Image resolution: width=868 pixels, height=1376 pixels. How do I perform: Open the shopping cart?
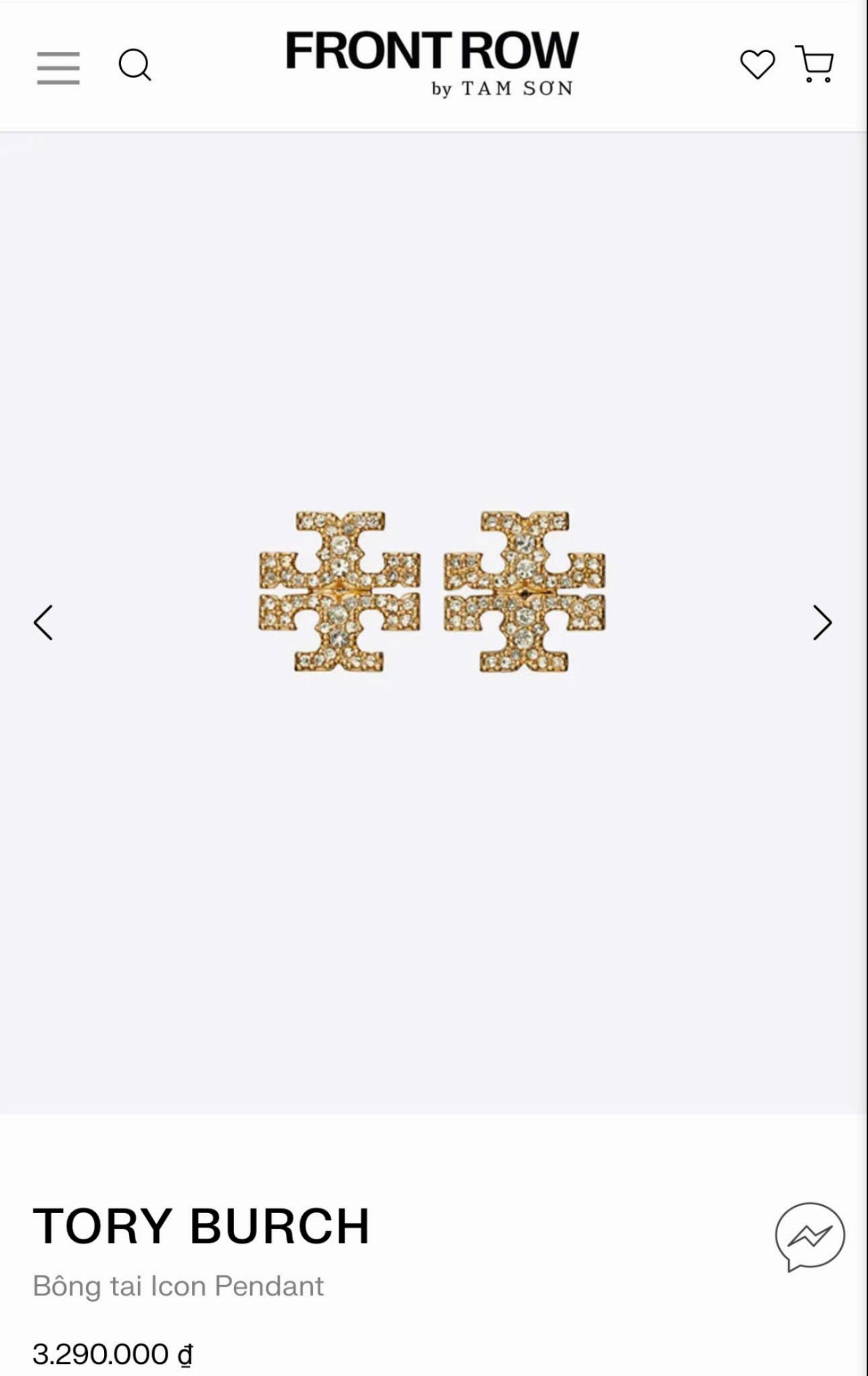(x=815, y=64)
